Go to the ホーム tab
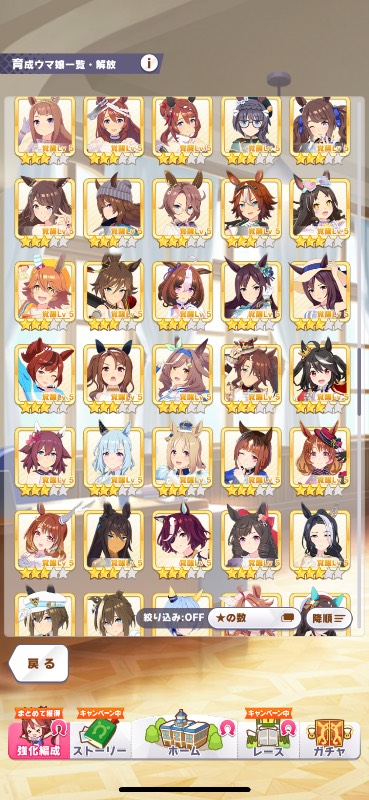 click(x=184, y=736)
